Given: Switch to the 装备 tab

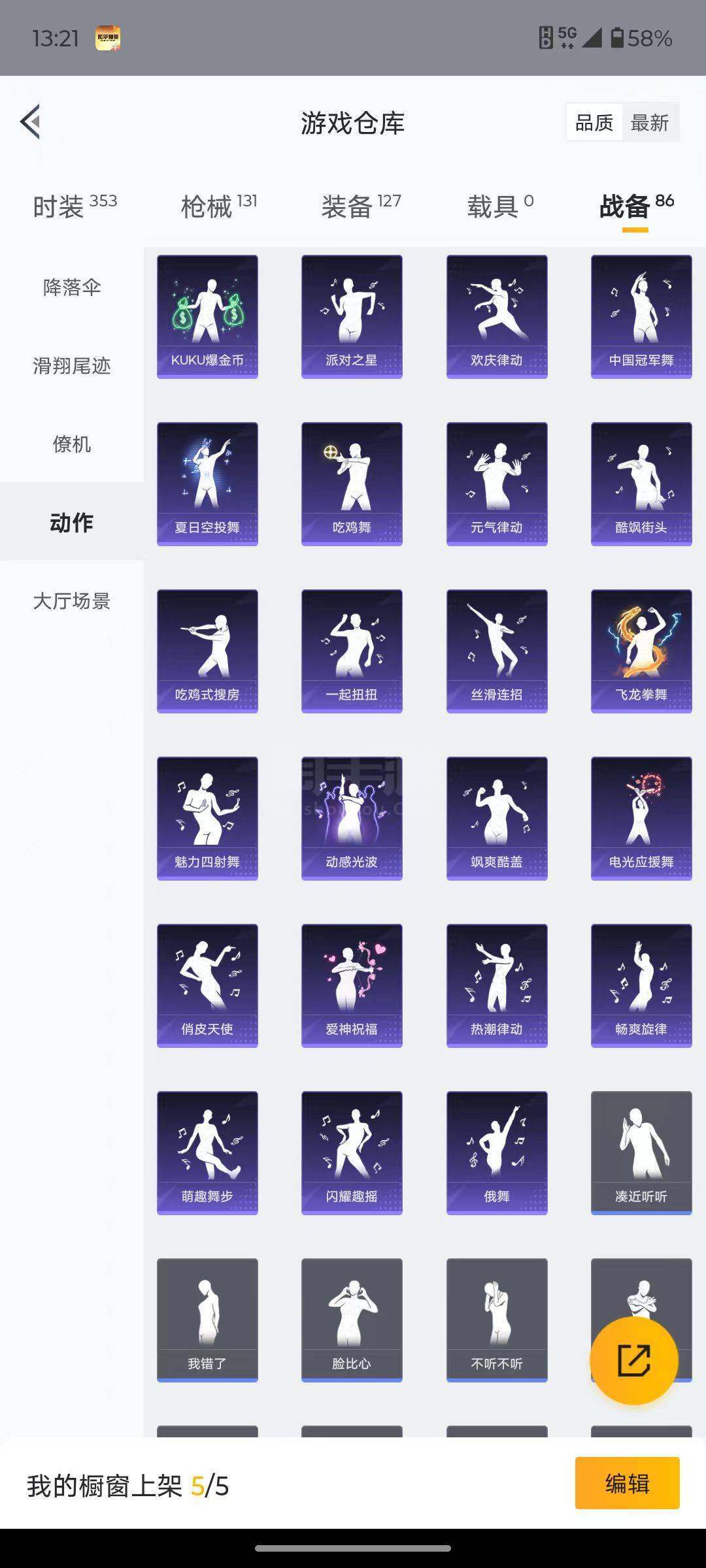Looking at the screenshot, I should click(x=361, y=206).
